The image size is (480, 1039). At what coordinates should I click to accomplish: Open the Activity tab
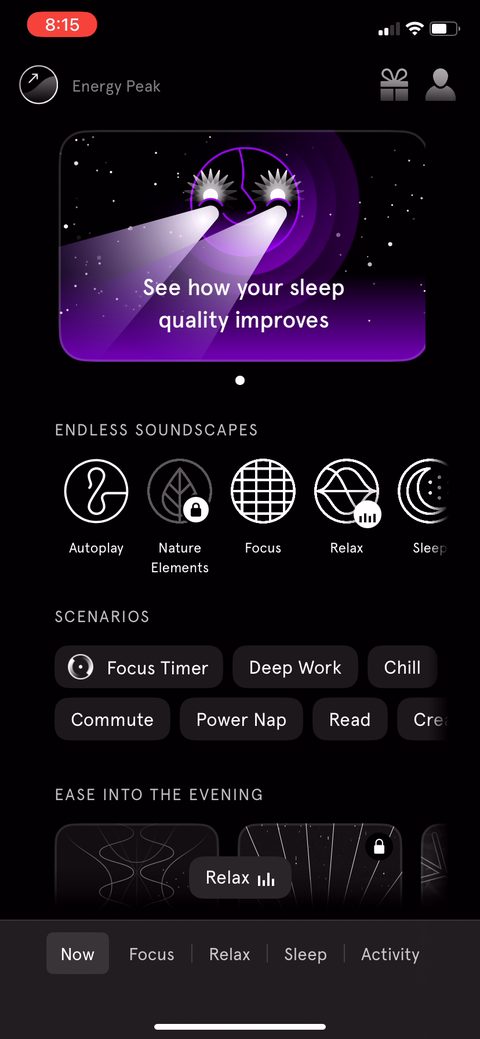(x=390, y=954)
